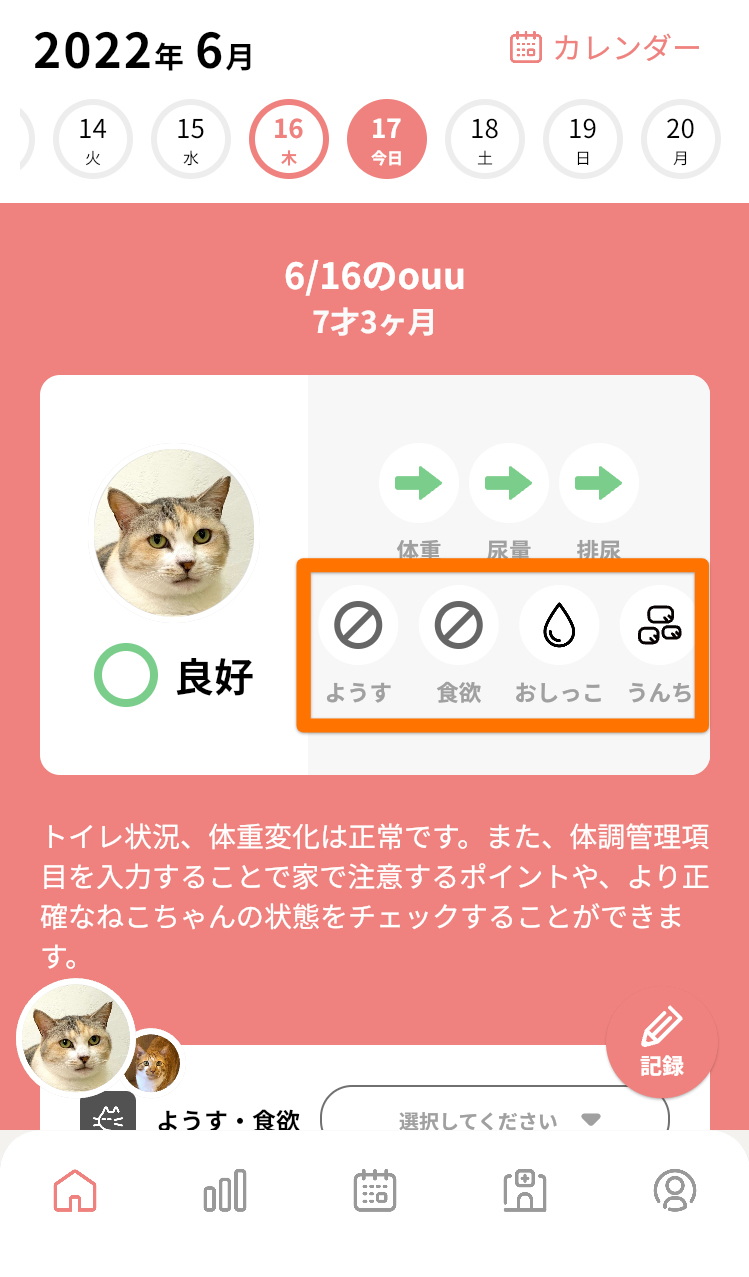Open the カレンダー calendar link
Image resolution: width=749 pixels, height=1277 pixels.
coord(605,47)
